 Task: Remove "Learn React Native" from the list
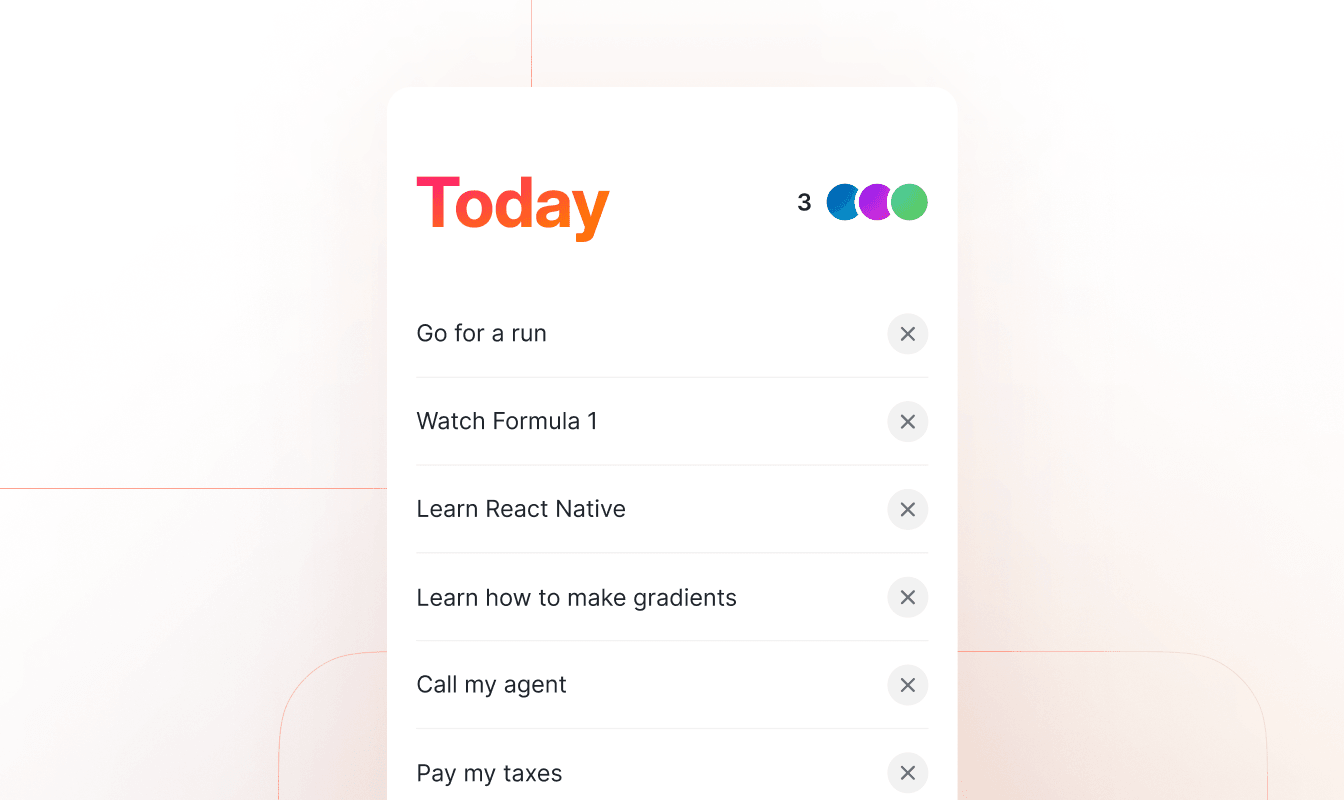(907, 510)
